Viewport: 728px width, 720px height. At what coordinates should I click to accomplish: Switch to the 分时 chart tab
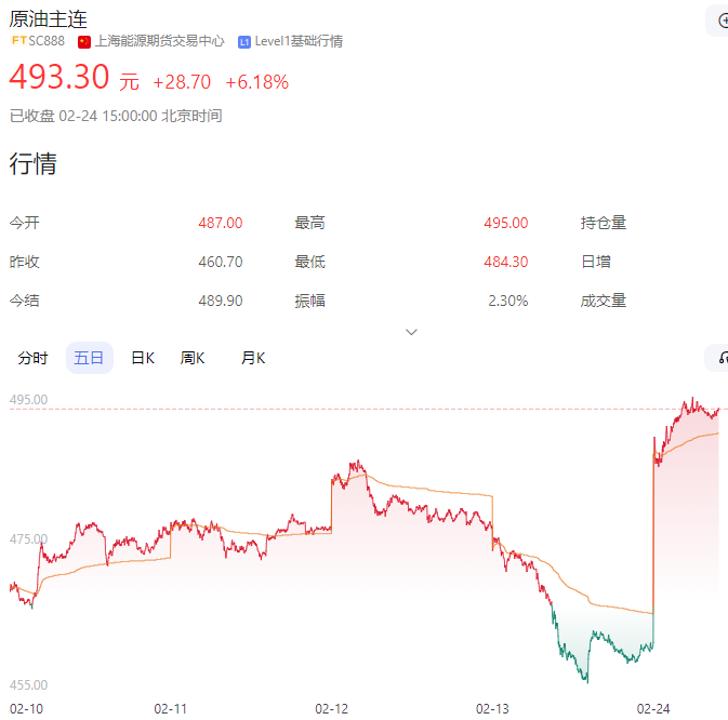click(x=32, y=358)
